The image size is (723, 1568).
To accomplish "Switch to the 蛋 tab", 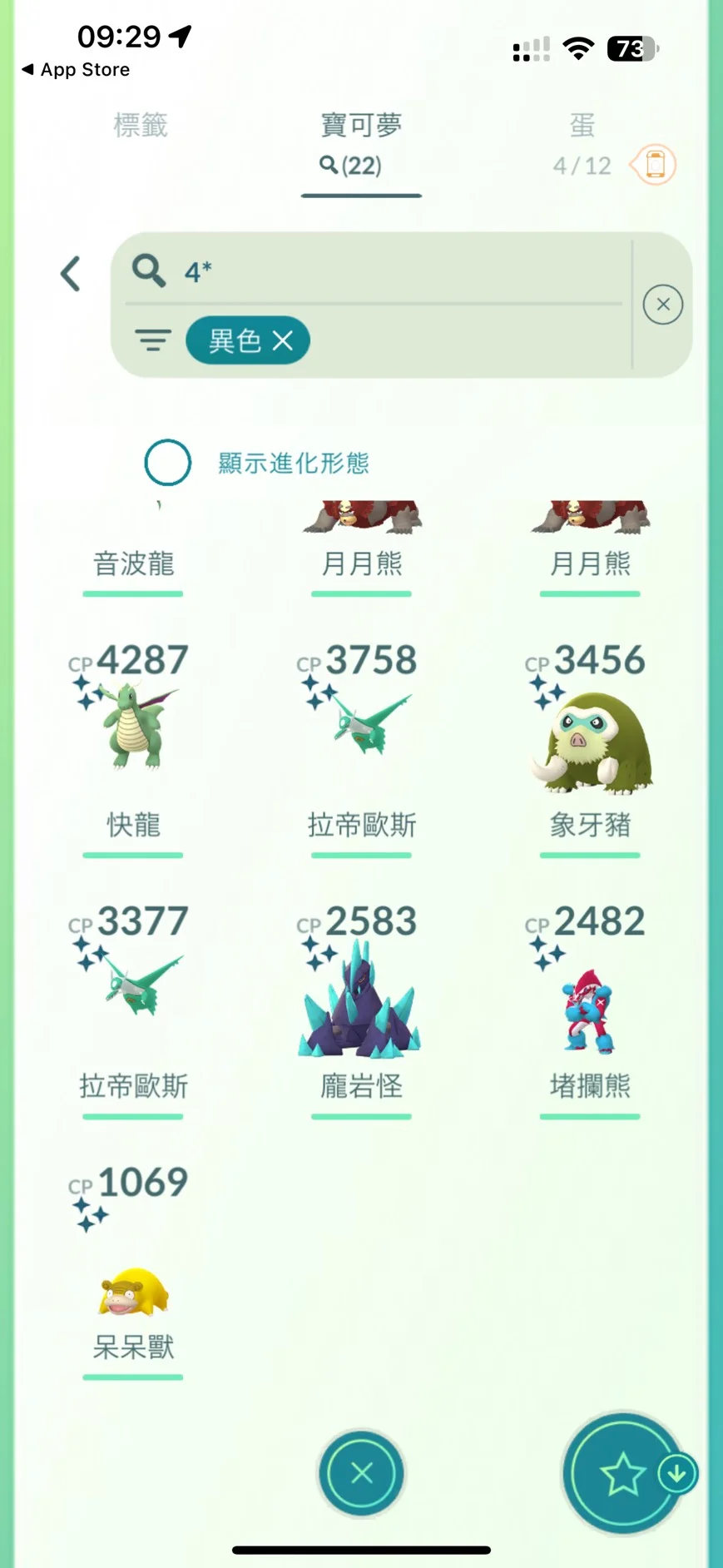I will (x=582, y=126).
